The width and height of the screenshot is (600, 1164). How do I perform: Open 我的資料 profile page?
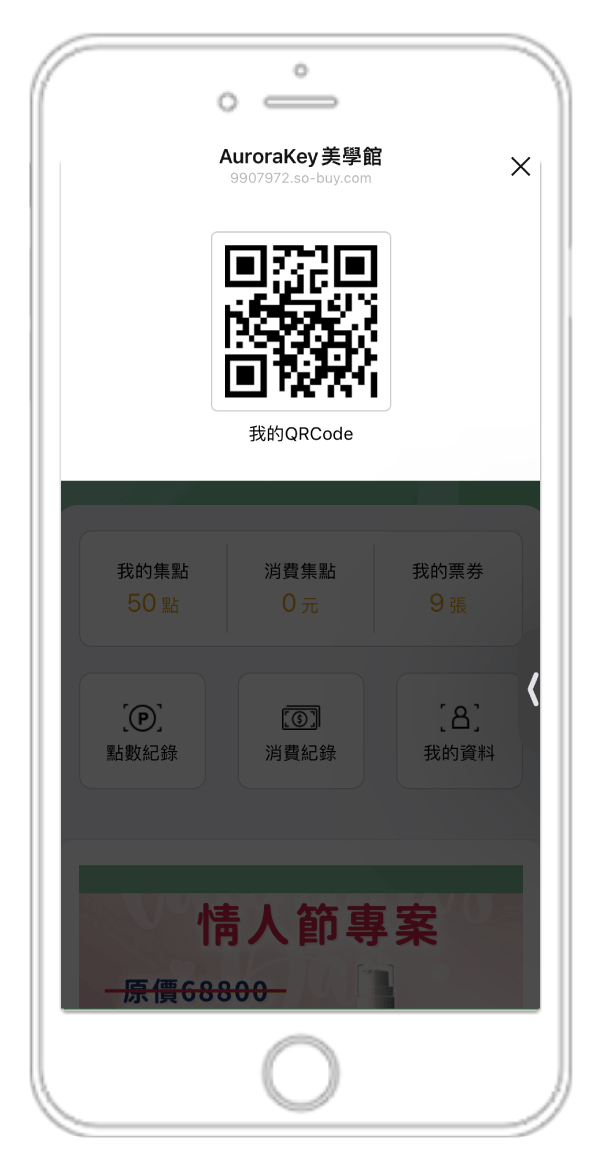coord(459,731)
